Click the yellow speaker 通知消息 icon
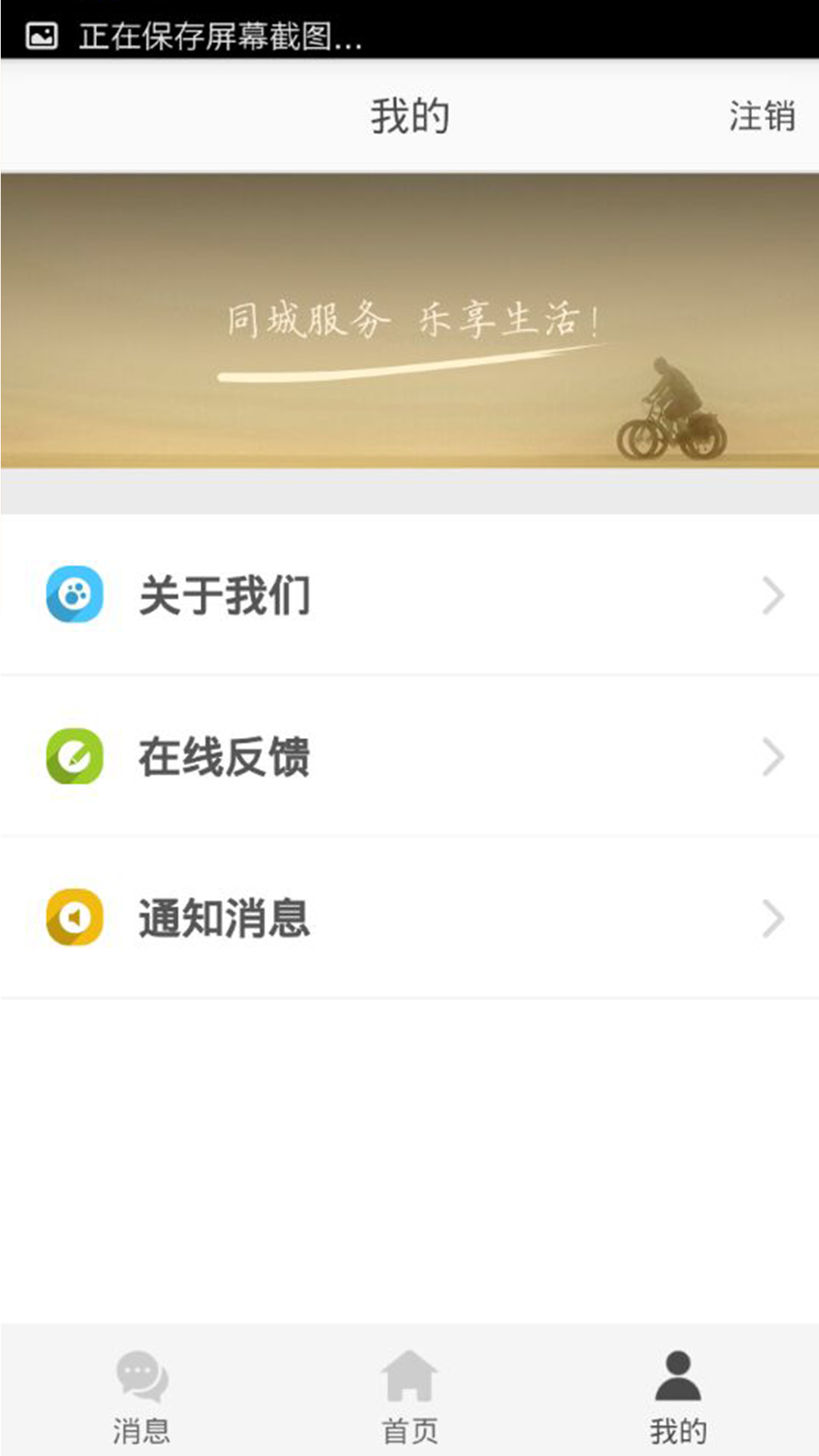The height and width of the screenshot is (1456, 819). pos(74,919)
